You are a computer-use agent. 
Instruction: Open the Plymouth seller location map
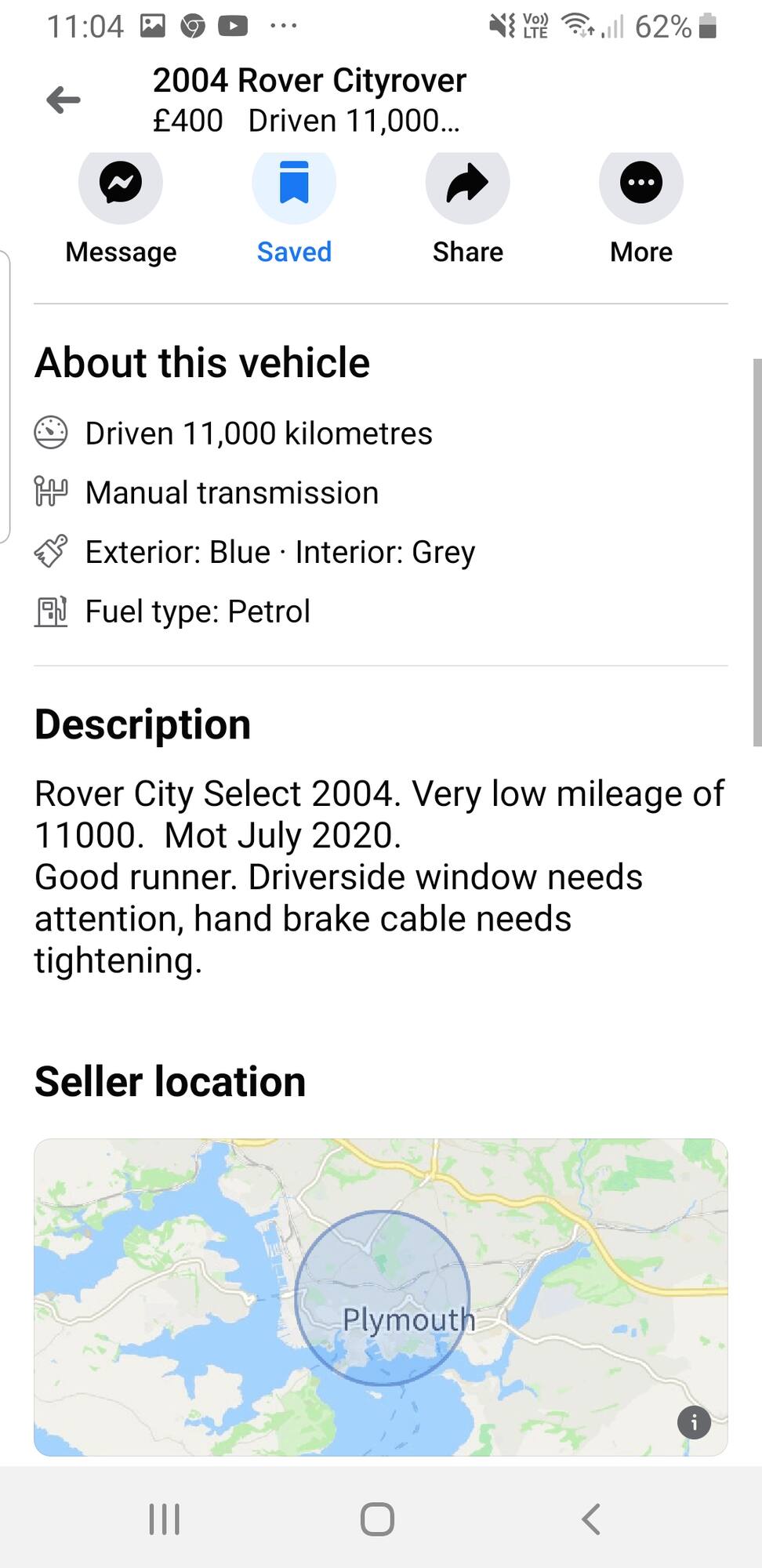381,1297
